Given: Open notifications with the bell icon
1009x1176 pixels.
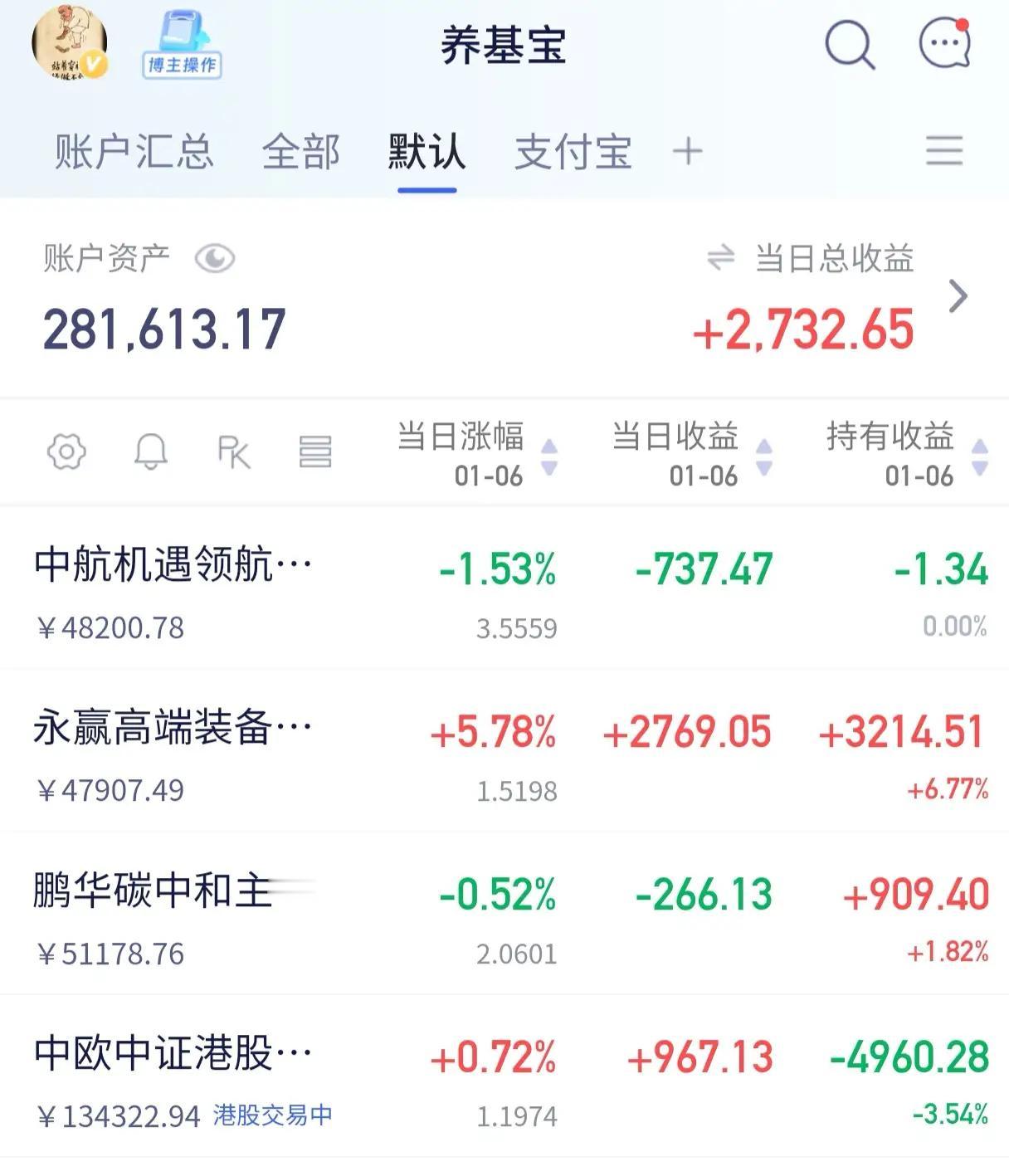Looking at the screenshot, I should [151, 451].
